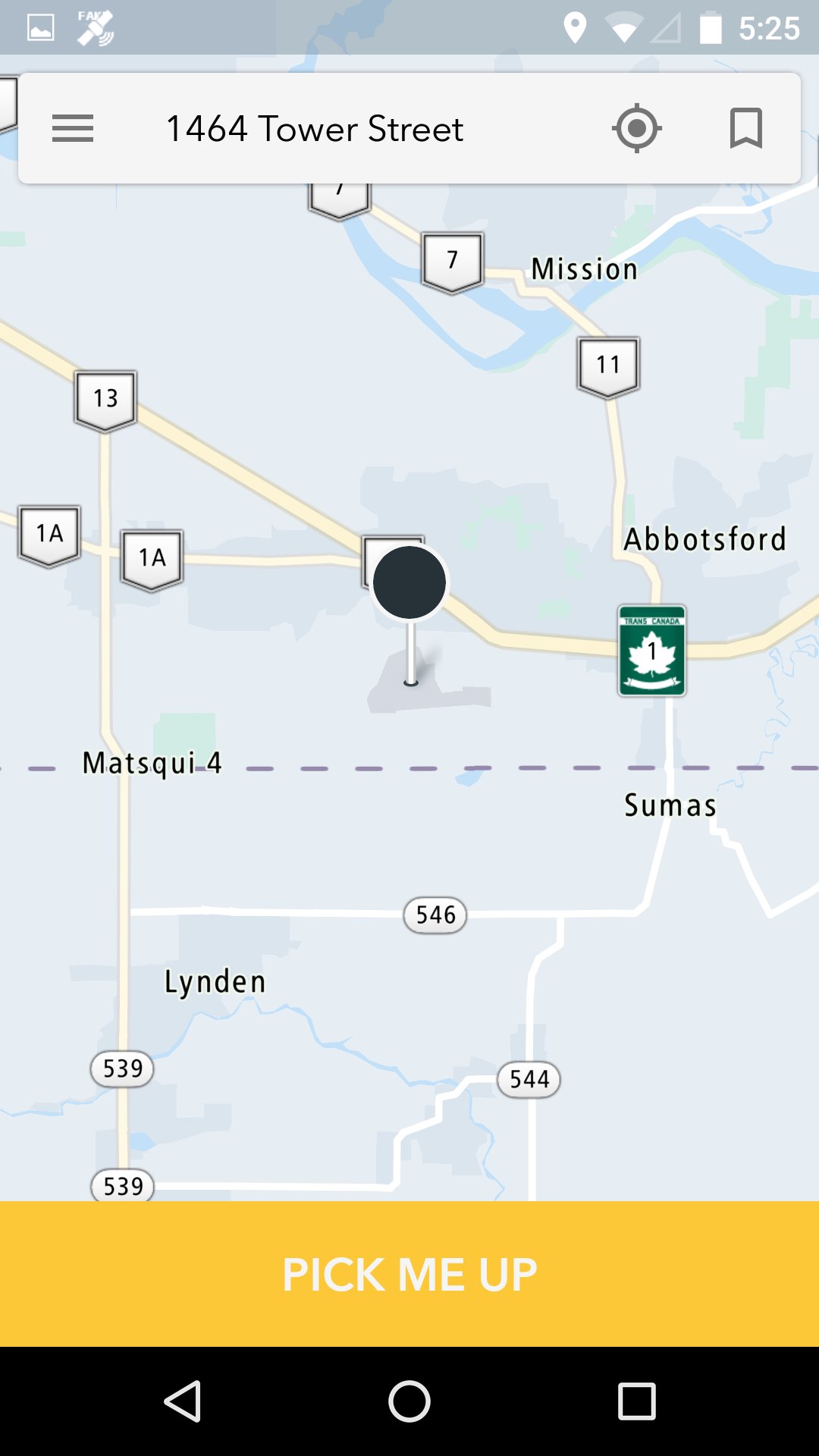Return to the home screen
This screenshot has height=1456, width=819.
click(x=409, y=1401)
